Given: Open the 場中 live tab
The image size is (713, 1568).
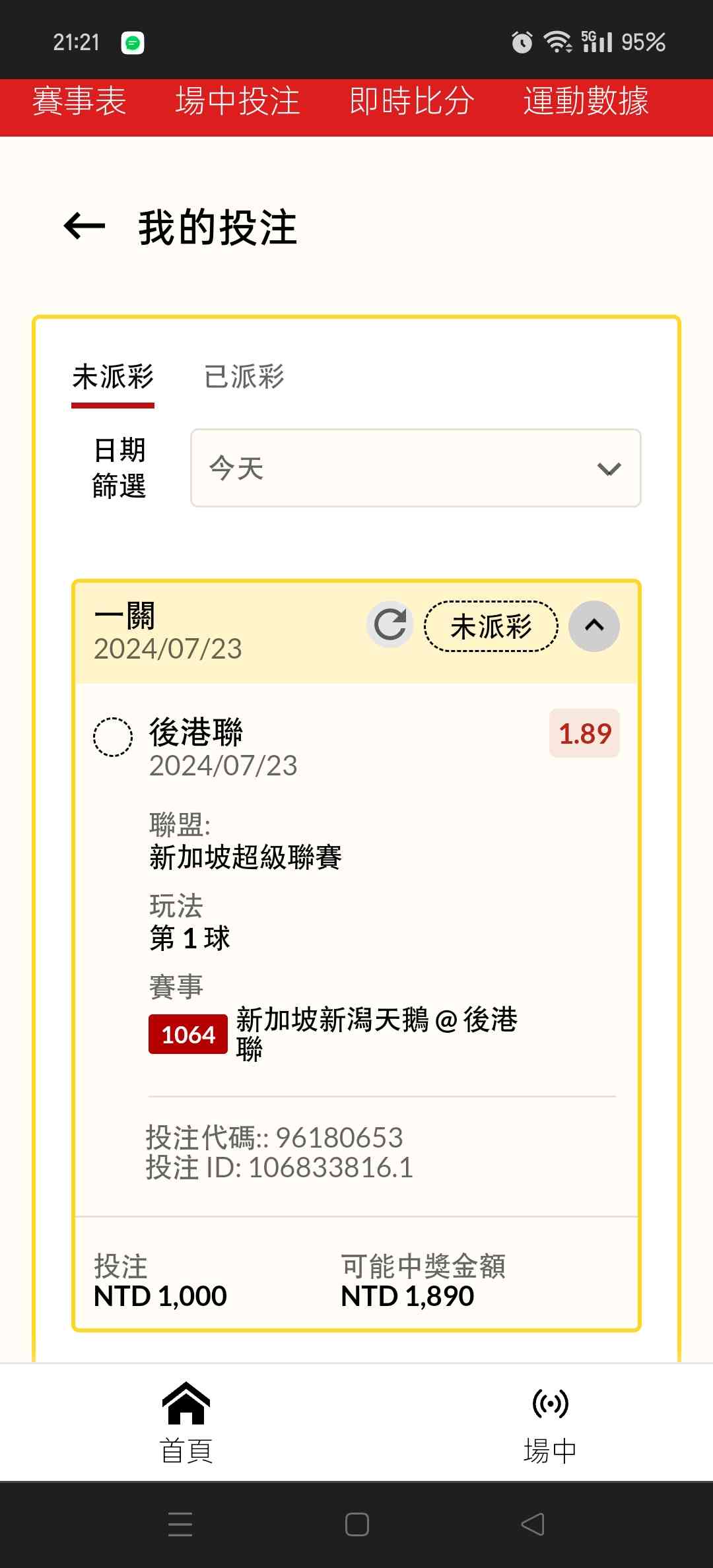Looking at the screenshot, I should 550,1421.
